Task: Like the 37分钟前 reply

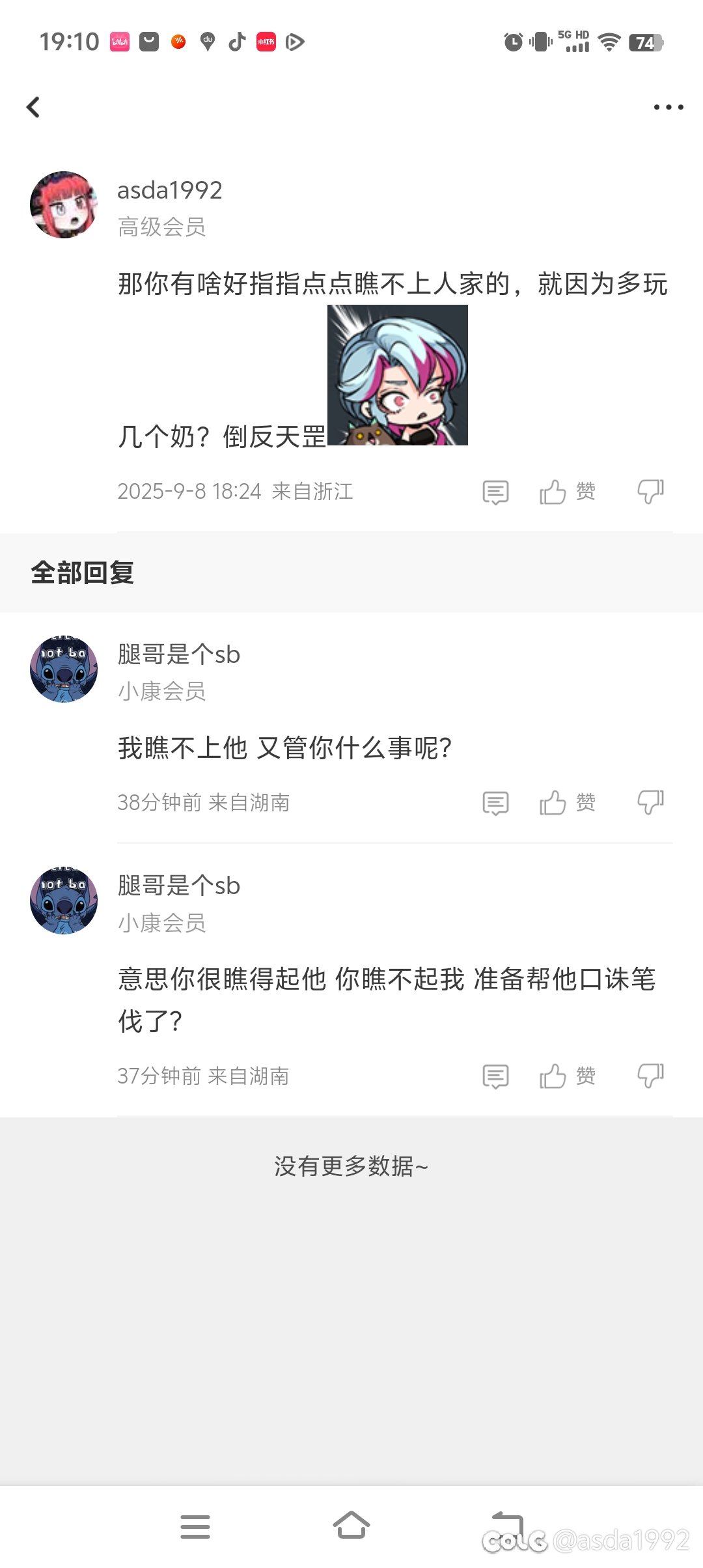Action: (x=567, y=1076)
